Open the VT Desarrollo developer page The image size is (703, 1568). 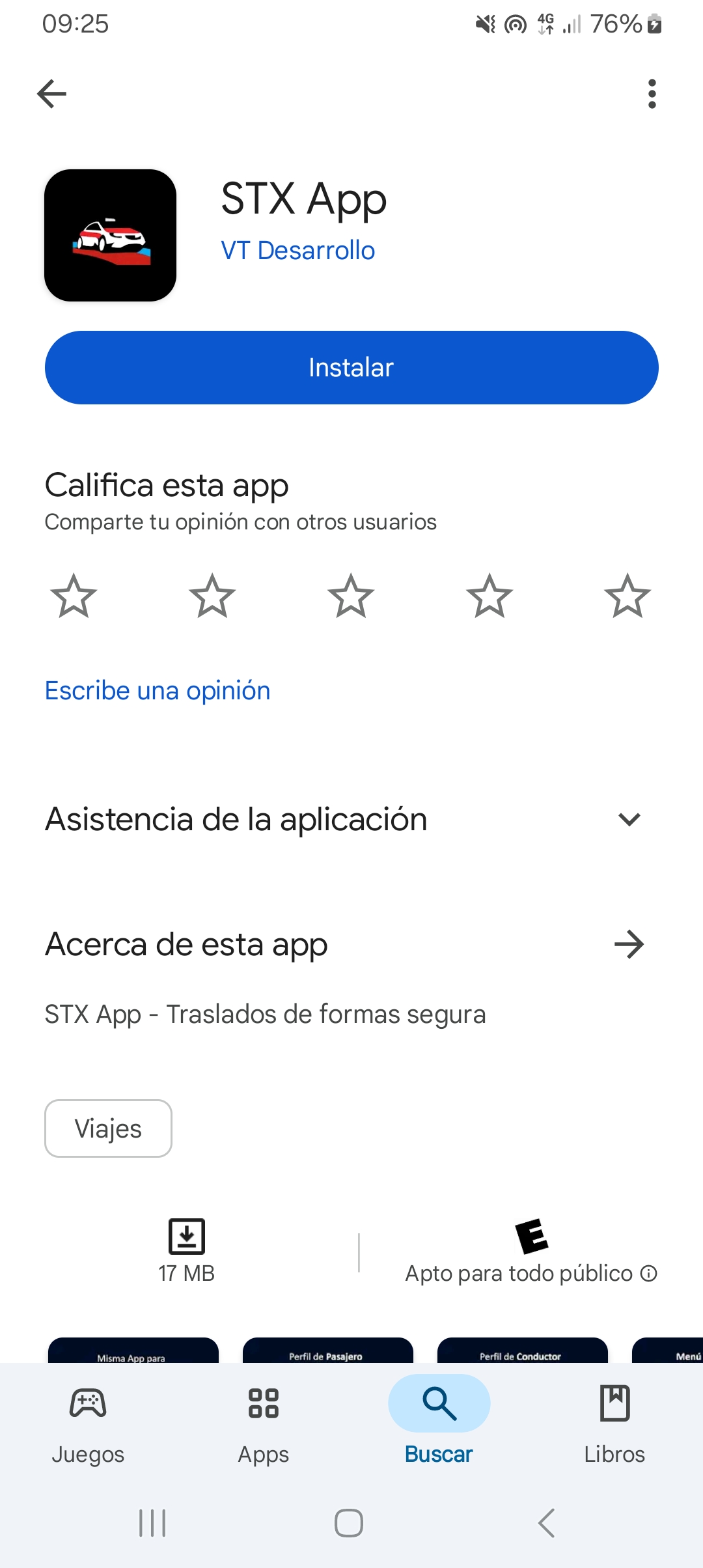click(297, 250)
